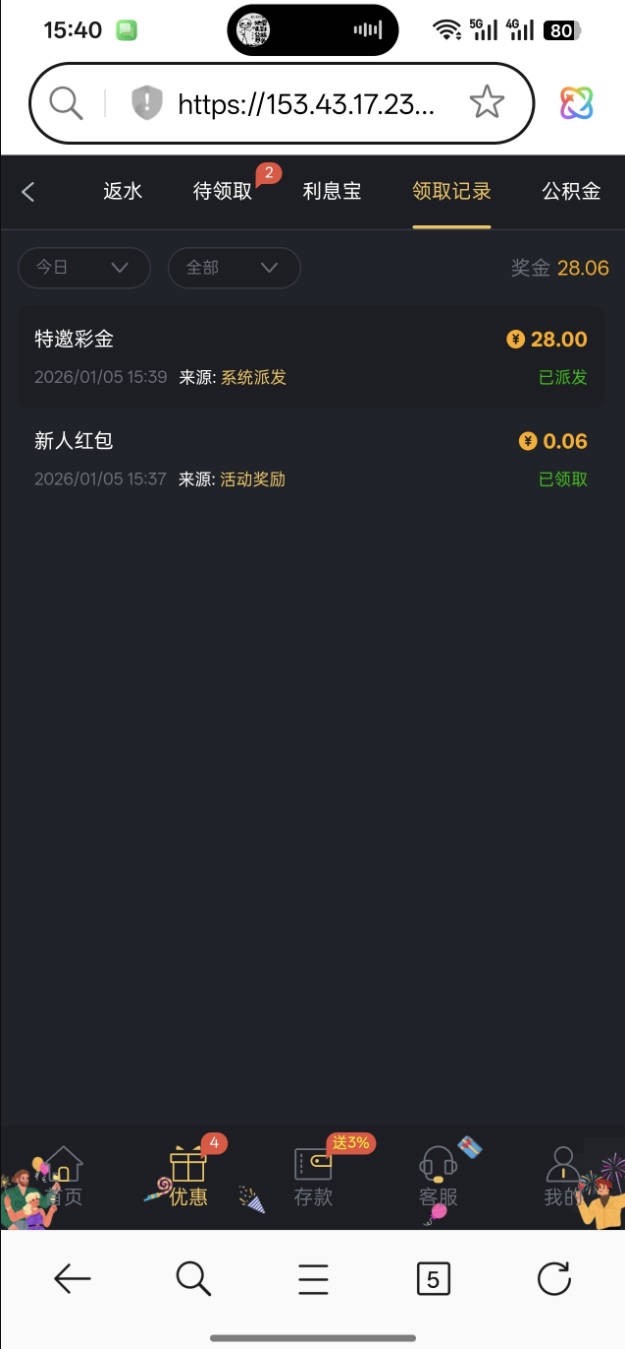Open the browser tab switcher
Image resolution: width=625 pixels, height=1349 pixels.
point(433,1278)
